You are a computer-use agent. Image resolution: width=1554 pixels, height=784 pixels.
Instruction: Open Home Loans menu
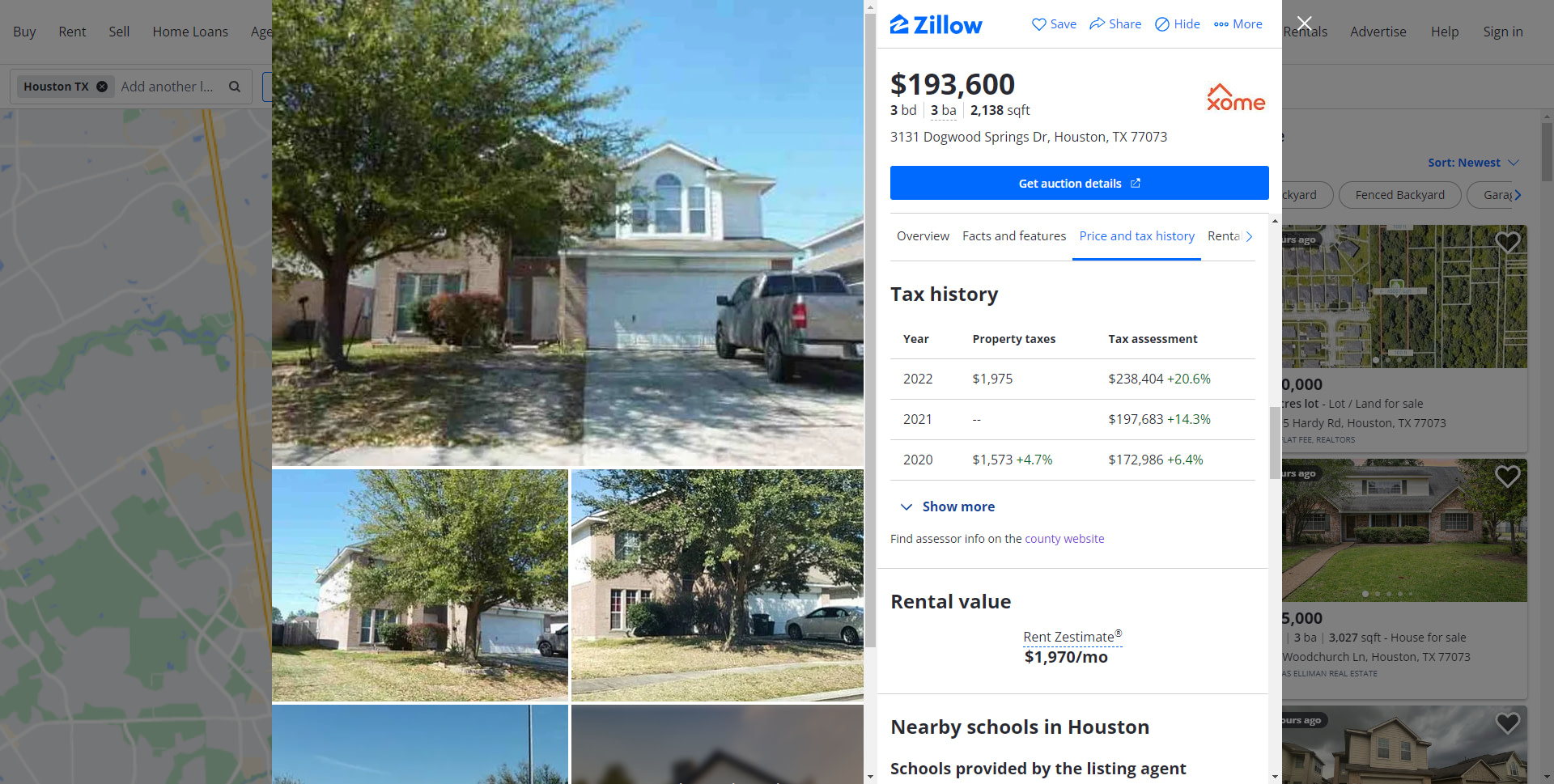point(190,32)
